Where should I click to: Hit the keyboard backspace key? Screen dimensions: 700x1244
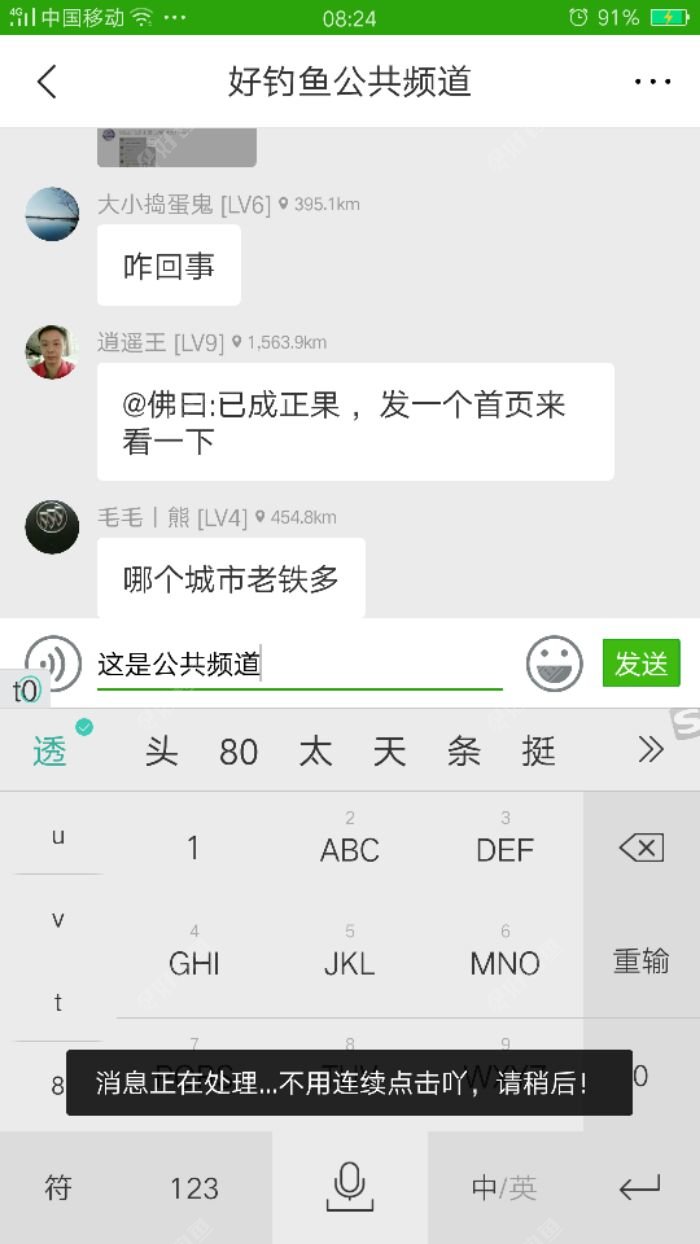(x=641, y=849)
